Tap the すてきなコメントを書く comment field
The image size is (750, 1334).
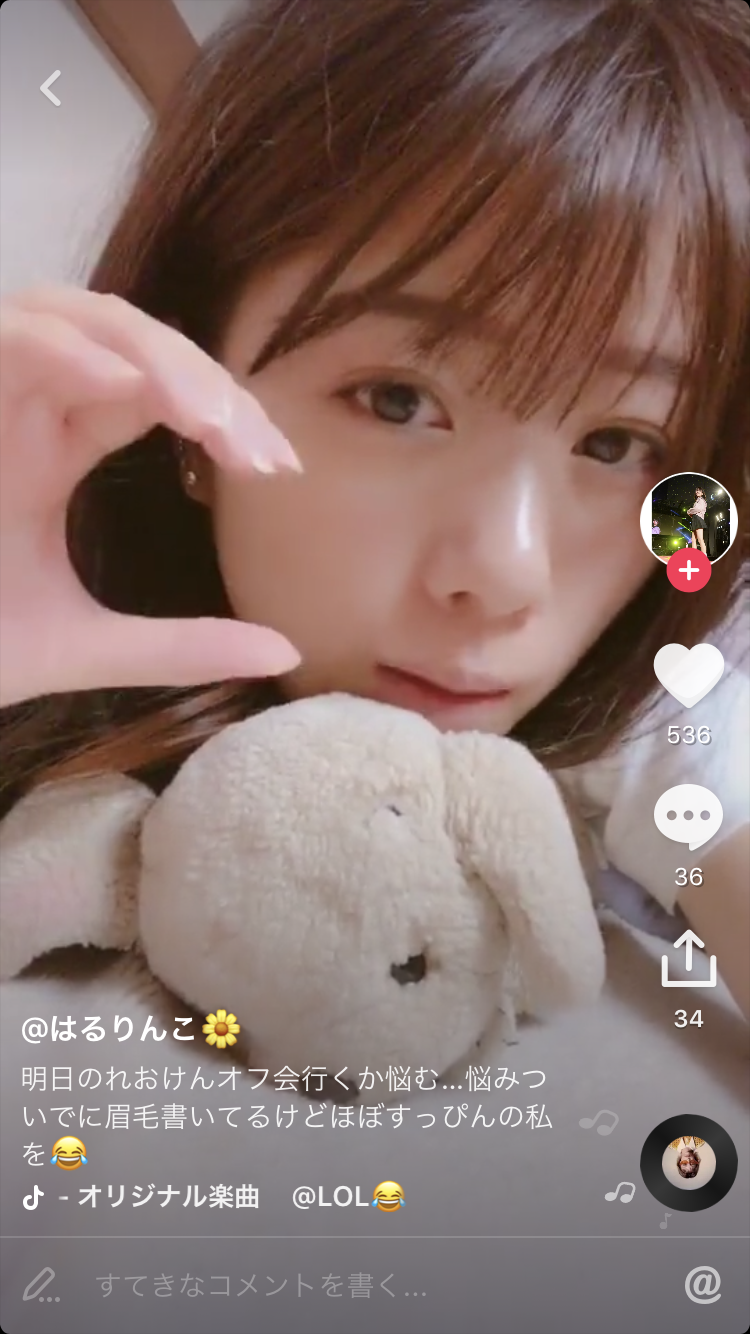tap(262, 1285)
